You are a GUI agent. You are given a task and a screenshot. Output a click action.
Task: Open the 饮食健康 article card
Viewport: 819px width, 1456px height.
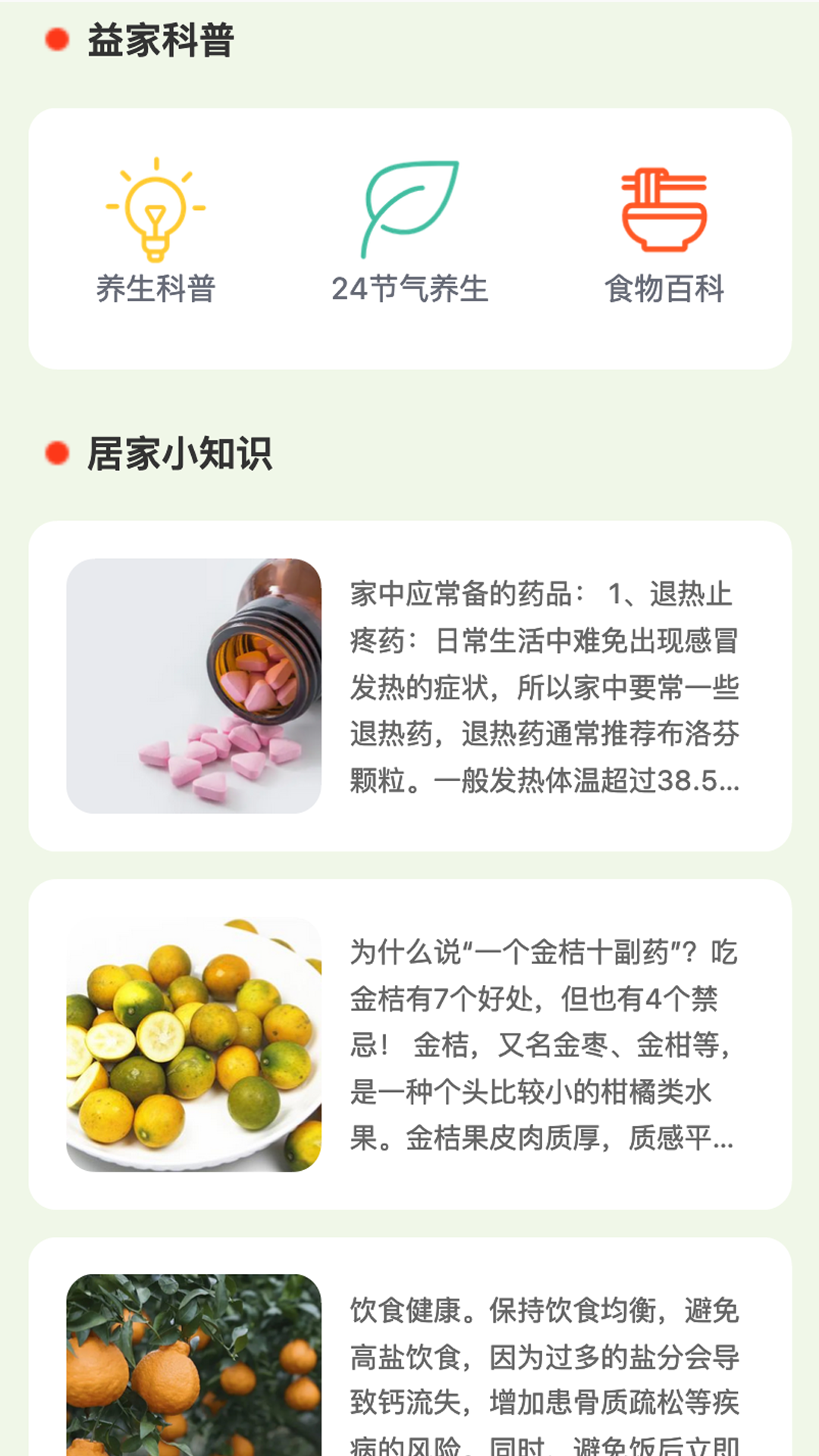410,1347
